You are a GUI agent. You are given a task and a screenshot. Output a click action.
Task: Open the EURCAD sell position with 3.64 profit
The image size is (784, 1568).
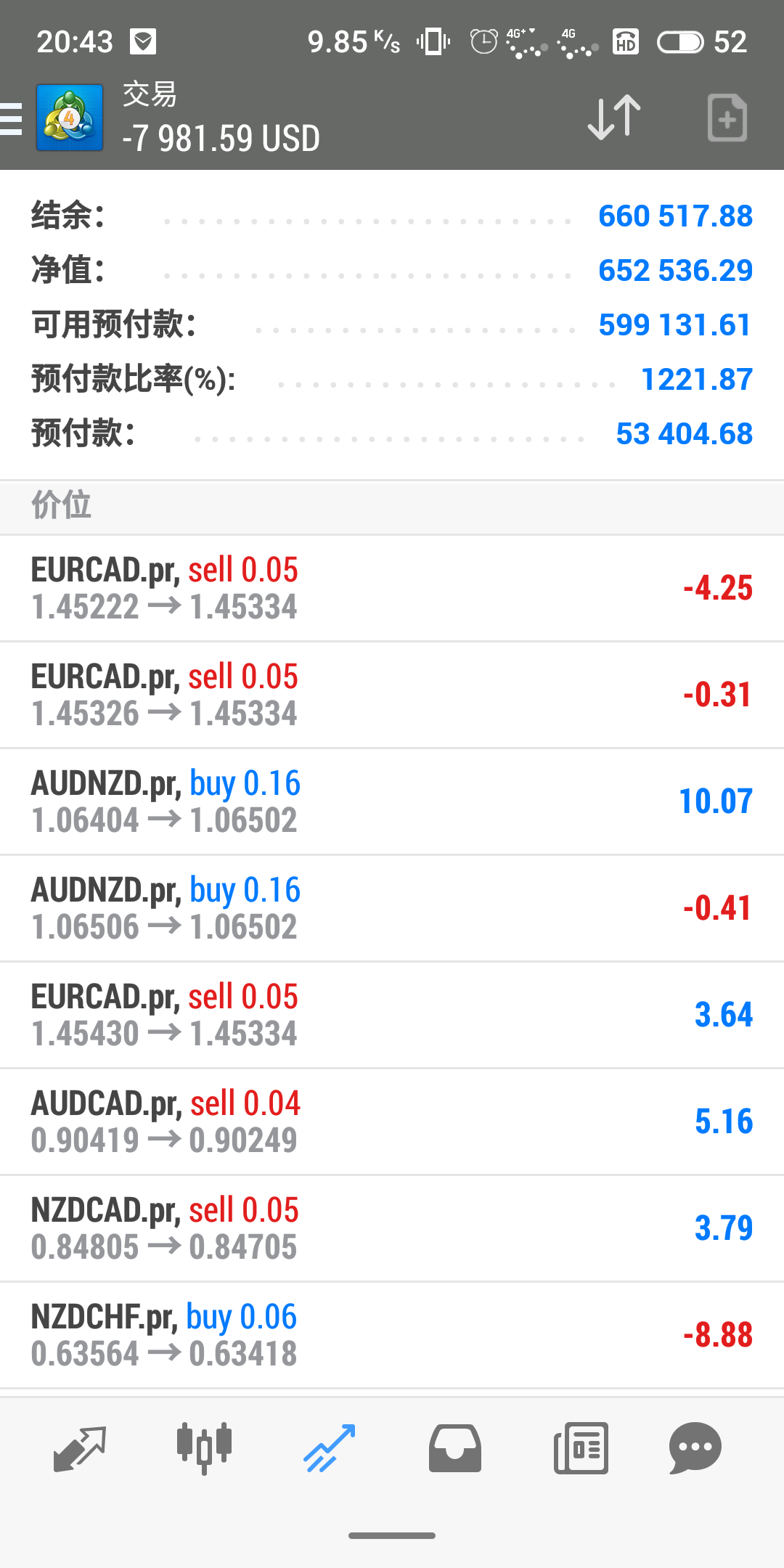tap(392, 1015)
